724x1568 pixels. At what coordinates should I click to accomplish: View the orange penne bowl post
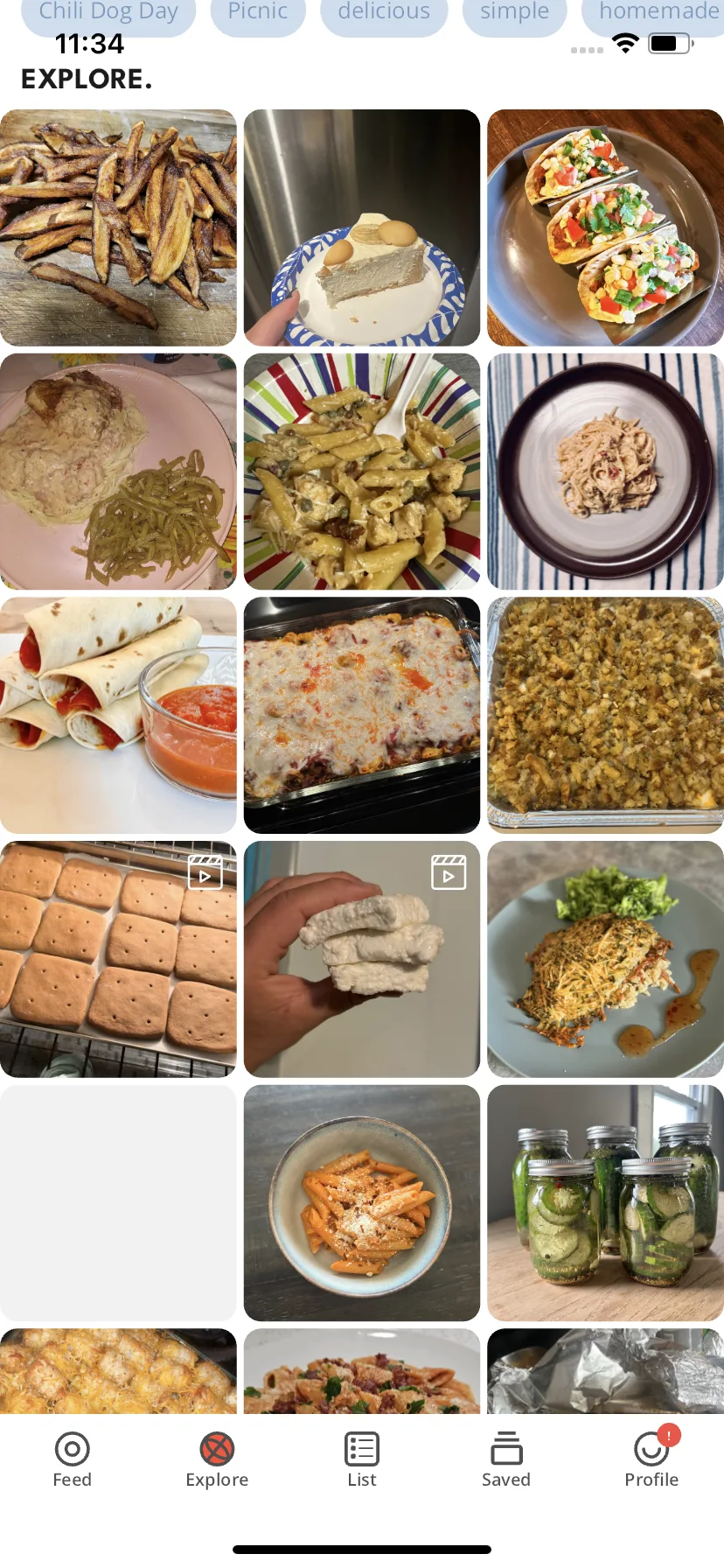pyautogui.click(x=361, y=1203)
